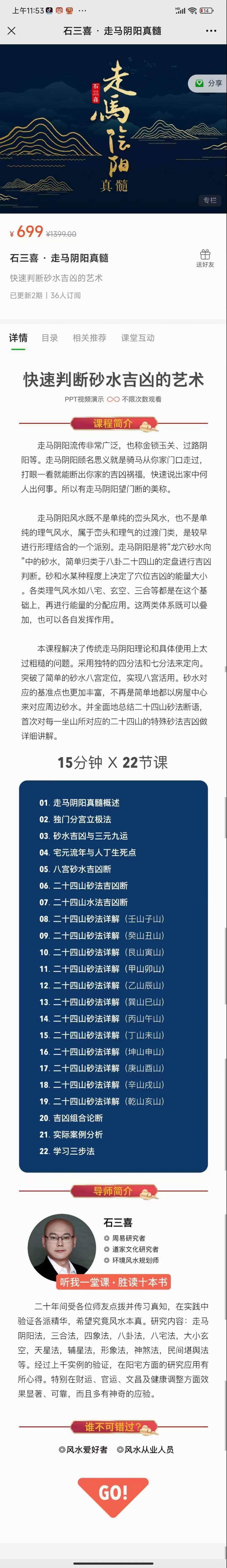Gift the course with 送好友
This screenshot has width=227, height=1568.
point(205,258)
